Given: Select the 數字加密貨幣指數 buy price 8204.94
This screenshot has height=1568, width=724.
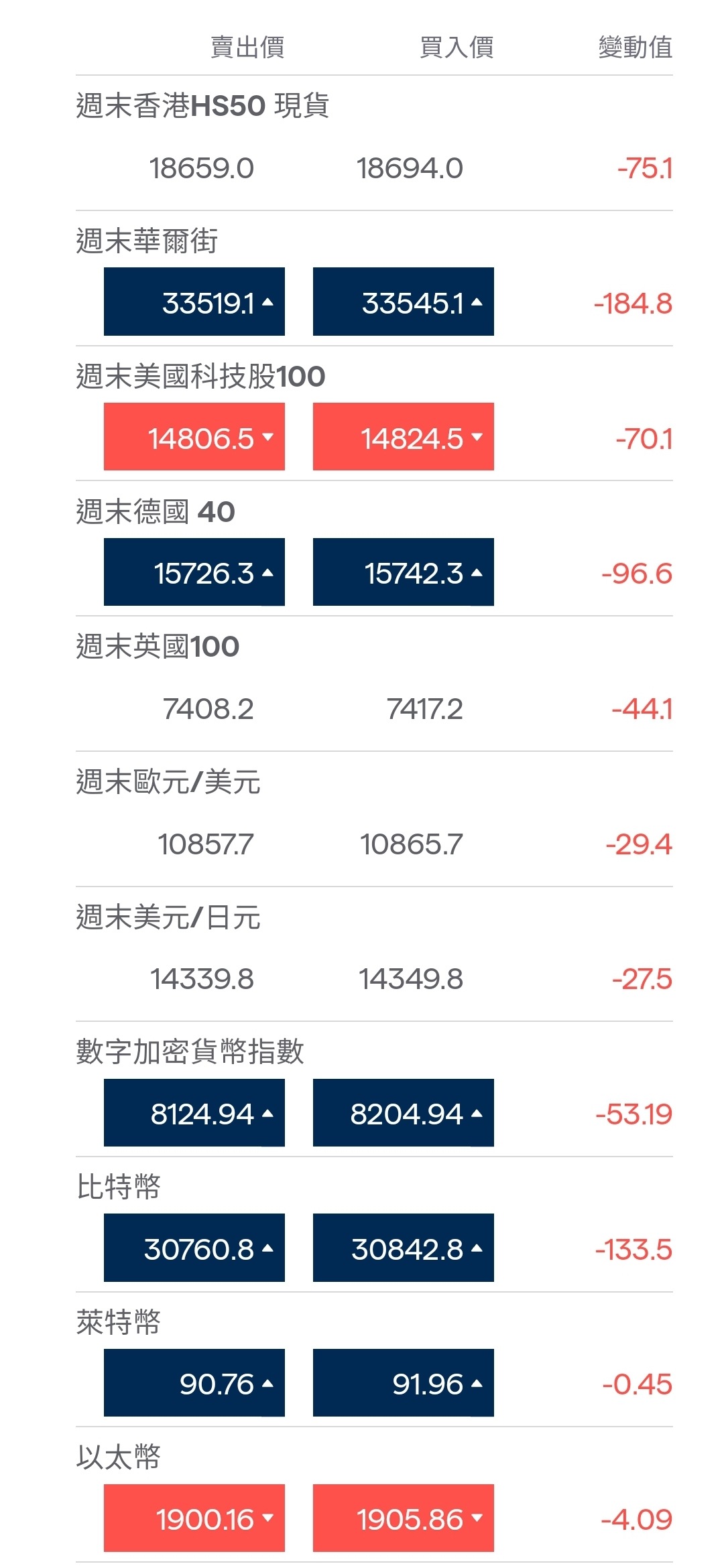Looking at the screenshot, I should point(403,1113).
